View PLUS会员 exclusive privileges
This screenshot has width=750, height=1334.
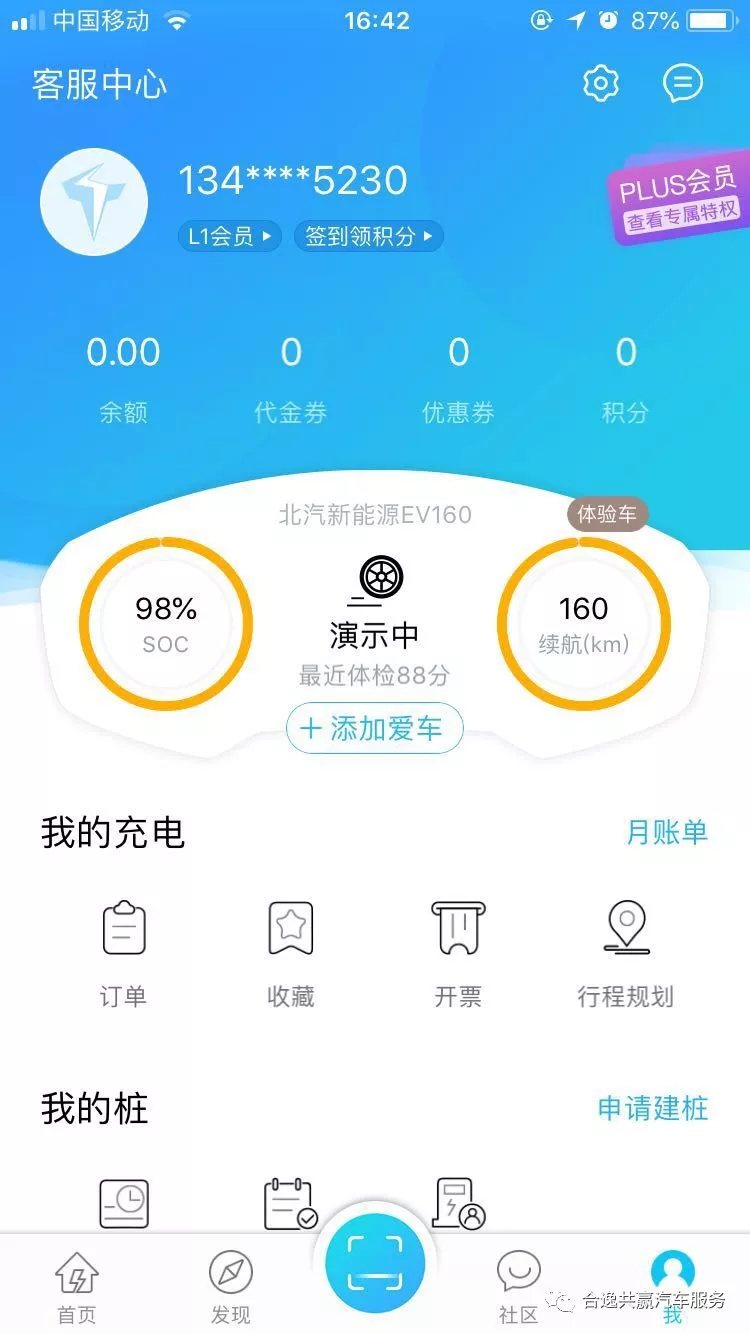pyautogui.click(x=679, y=200)
